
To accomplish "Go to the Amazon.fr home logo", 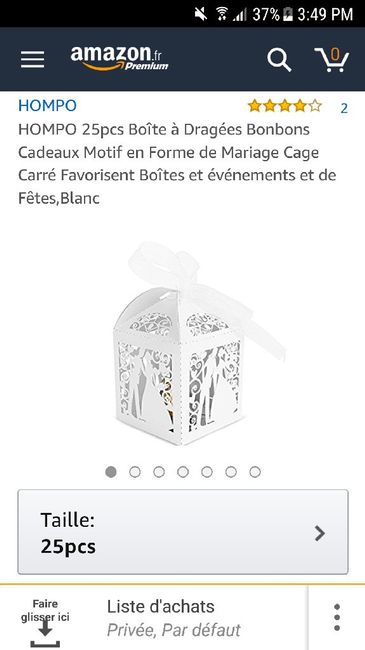I will 119,58.
